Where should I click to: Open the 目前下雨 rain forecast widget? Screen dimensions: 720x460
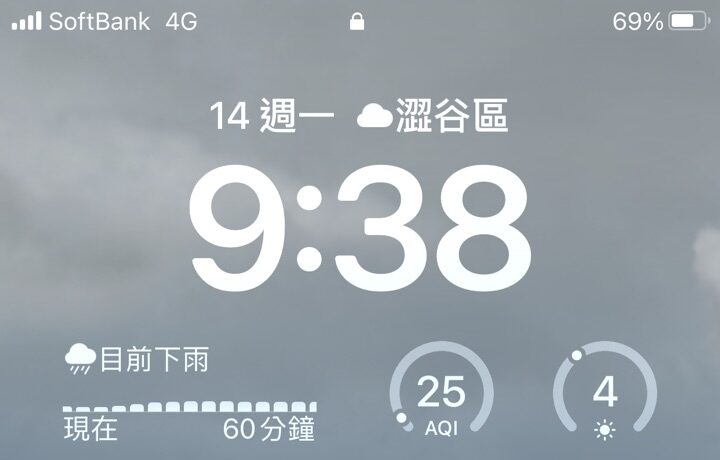coord(190,395)
